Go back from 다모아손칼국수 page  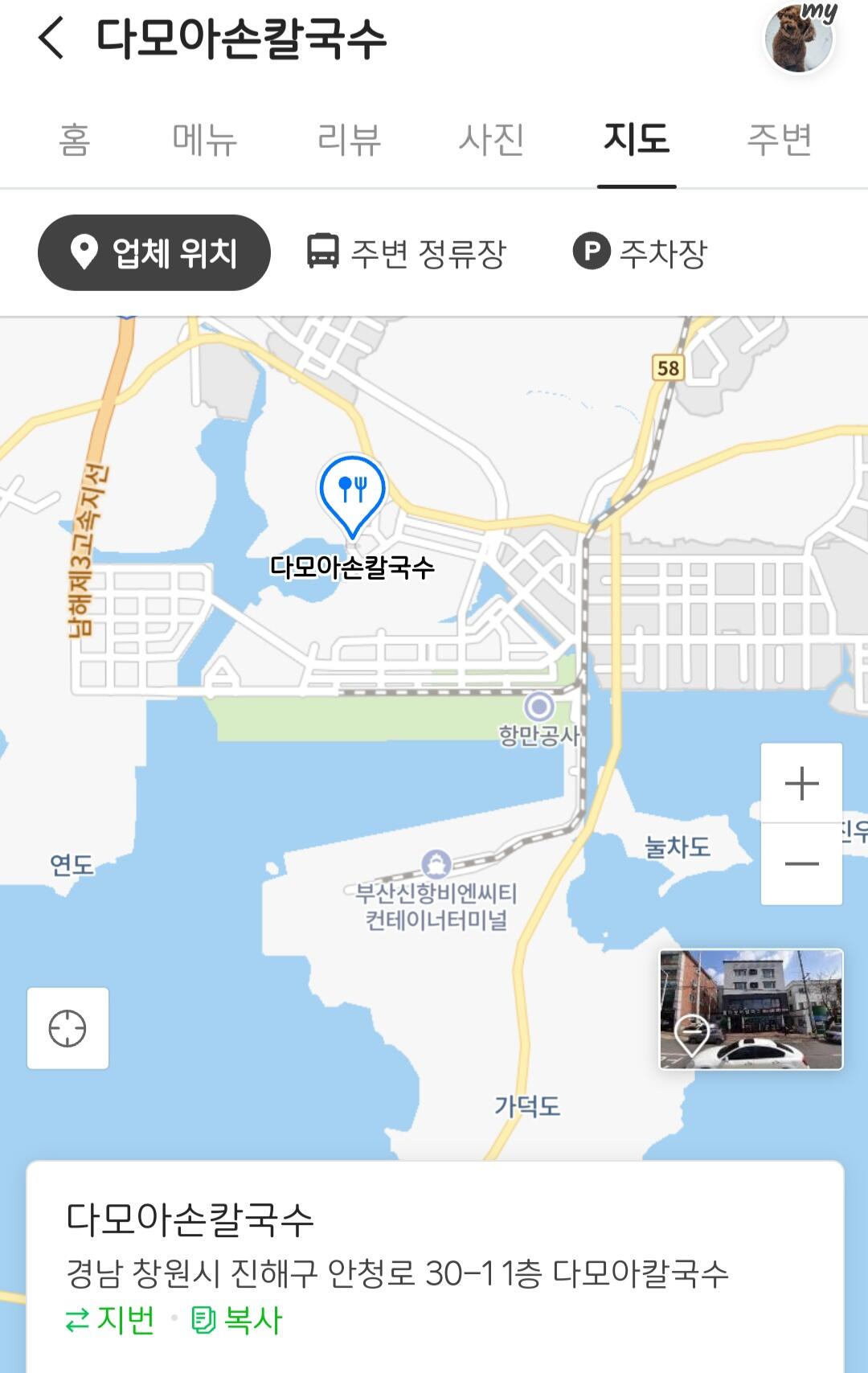pyautogui.click(x=51, y=39)
